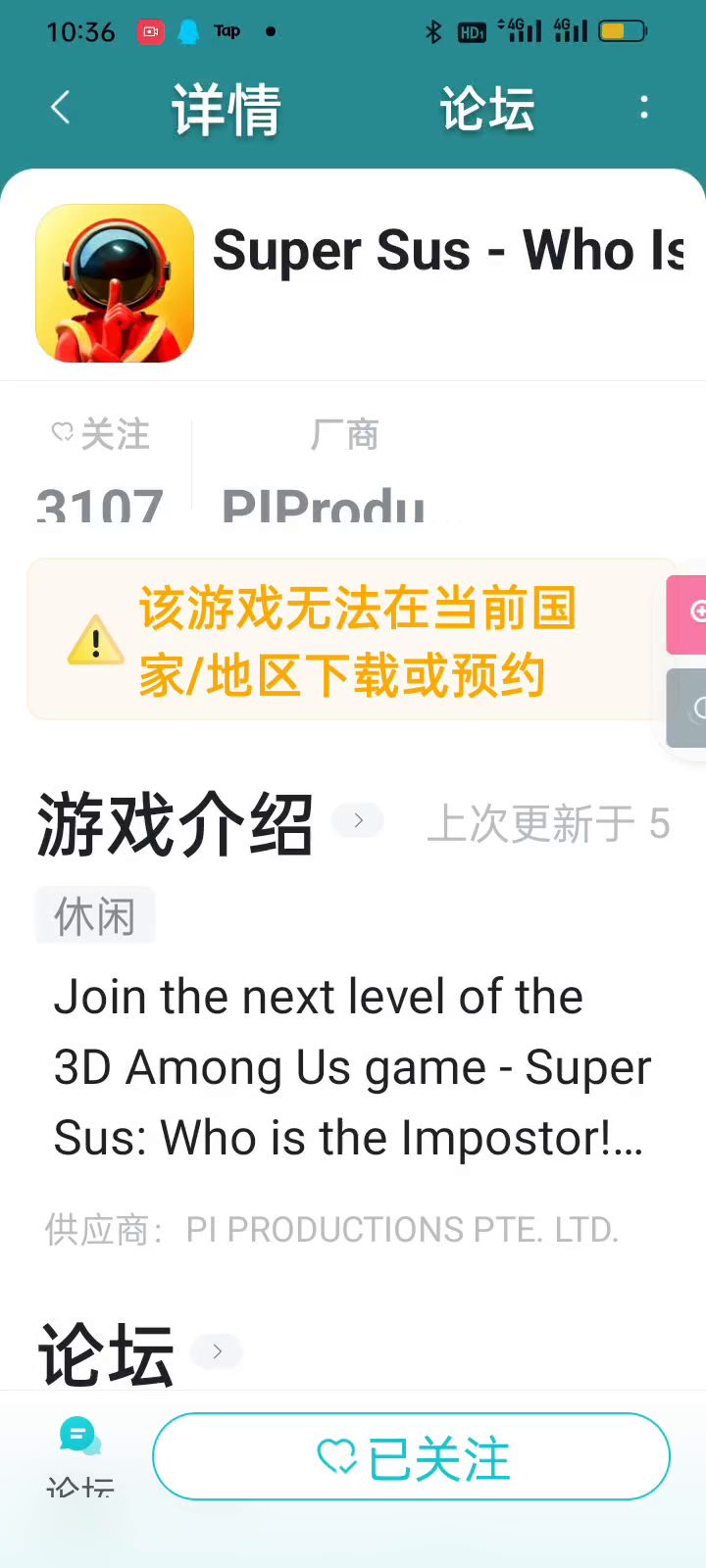Tap the 休闲 genre tag
Image resolution: width=706 pixels, height=1568 pixels.
coord(95,916)
